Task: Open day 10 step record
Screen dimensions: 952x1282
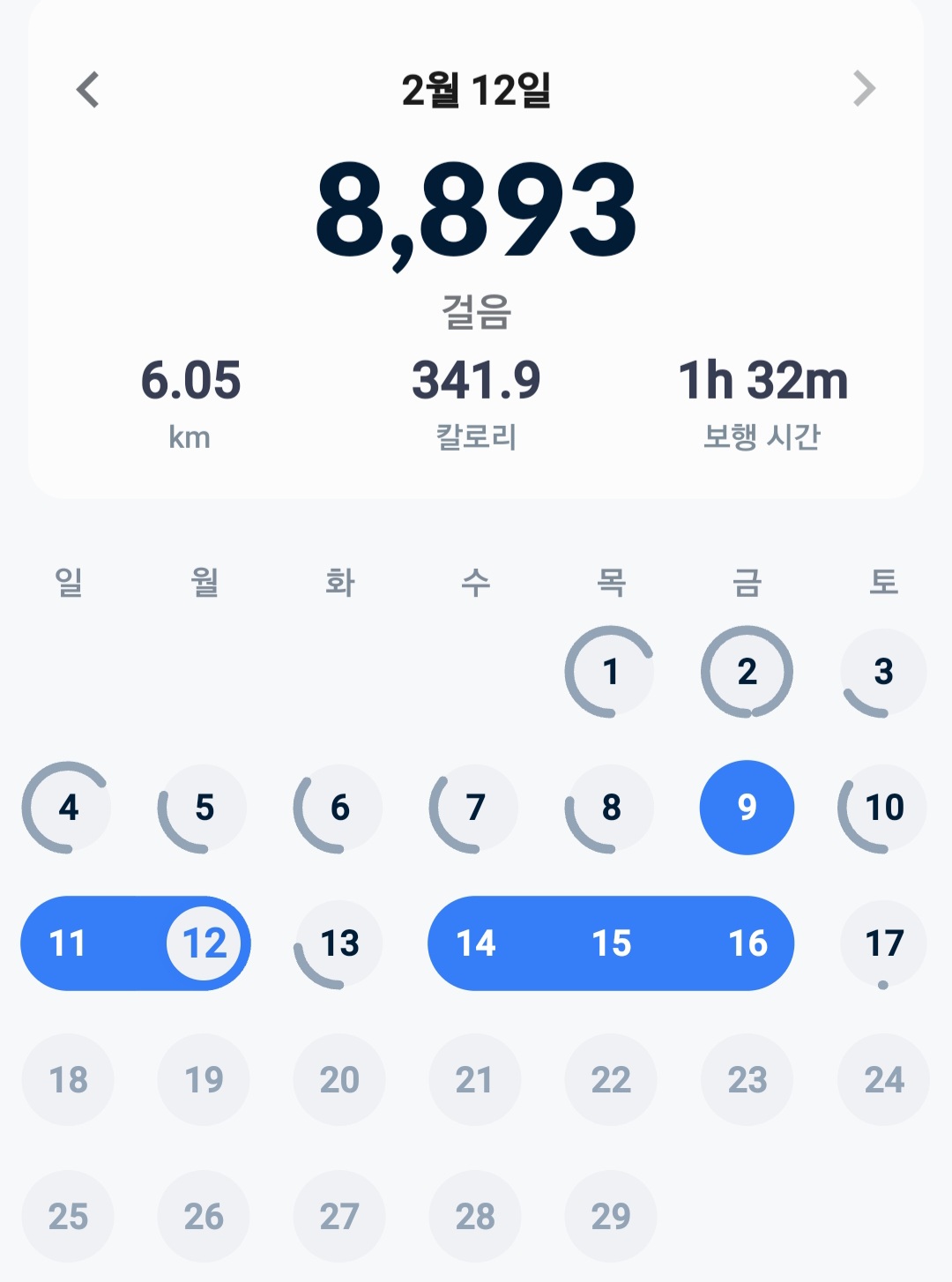Action: 883,808
